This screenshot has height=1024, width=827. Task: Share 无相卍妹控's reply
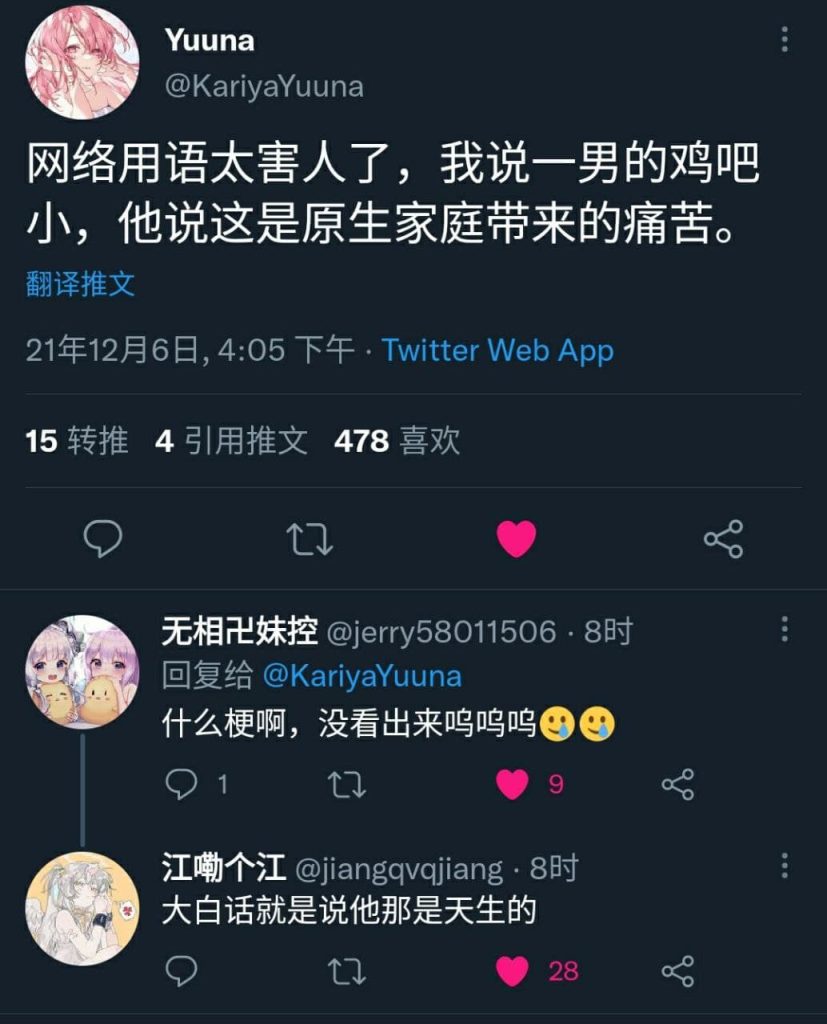(x=678, y=785)
